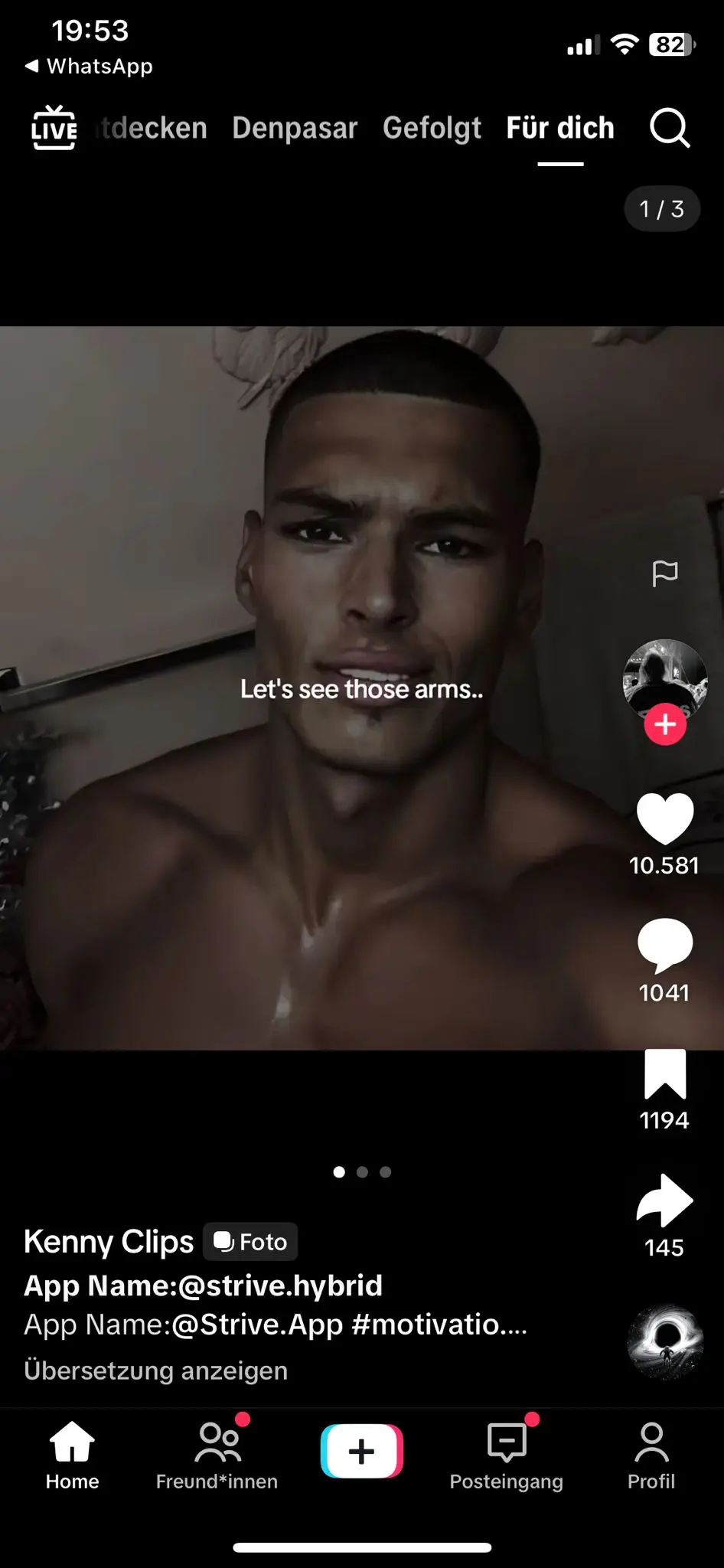
Task: Open the spinning sound disc
Action: point(665,1341)
